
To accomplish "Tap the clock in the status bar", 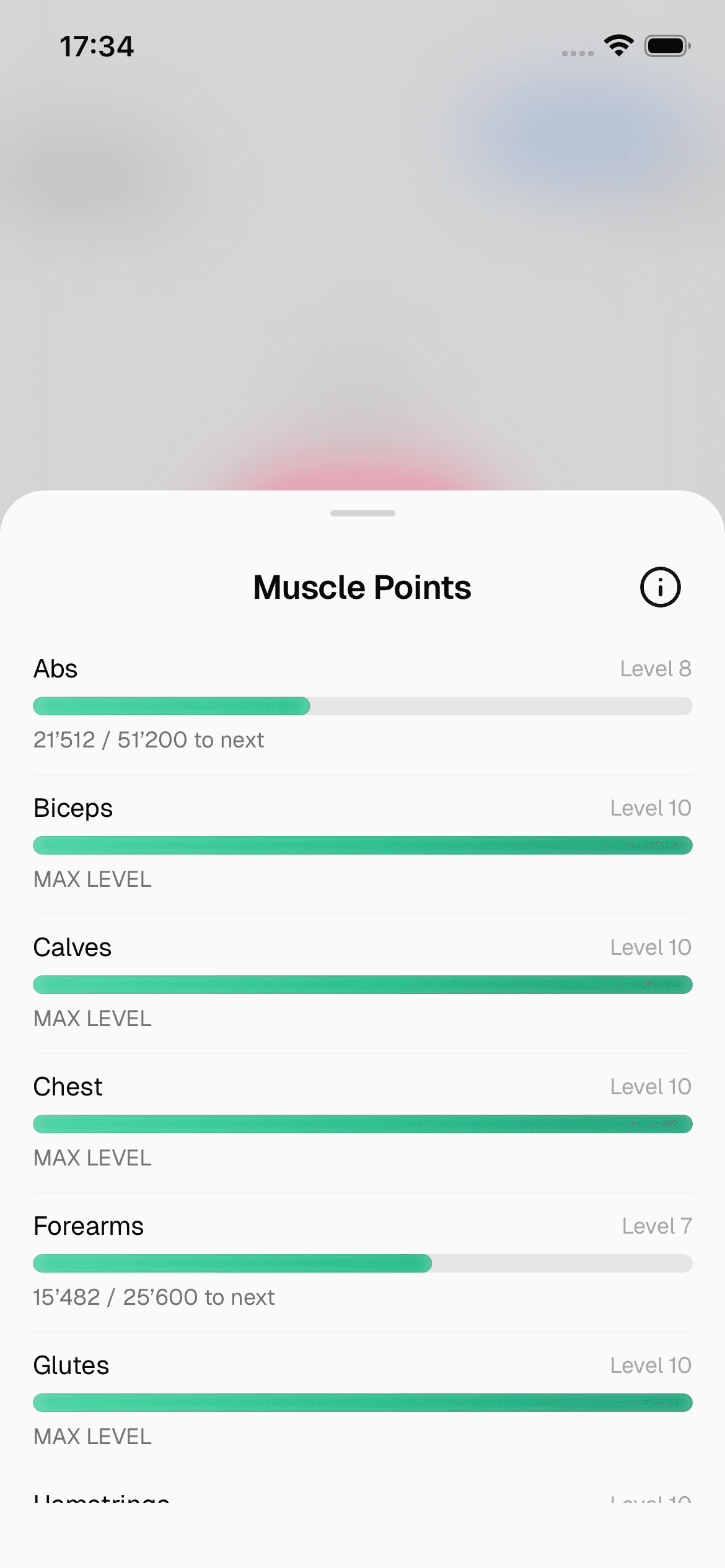I will click(96, 46).
